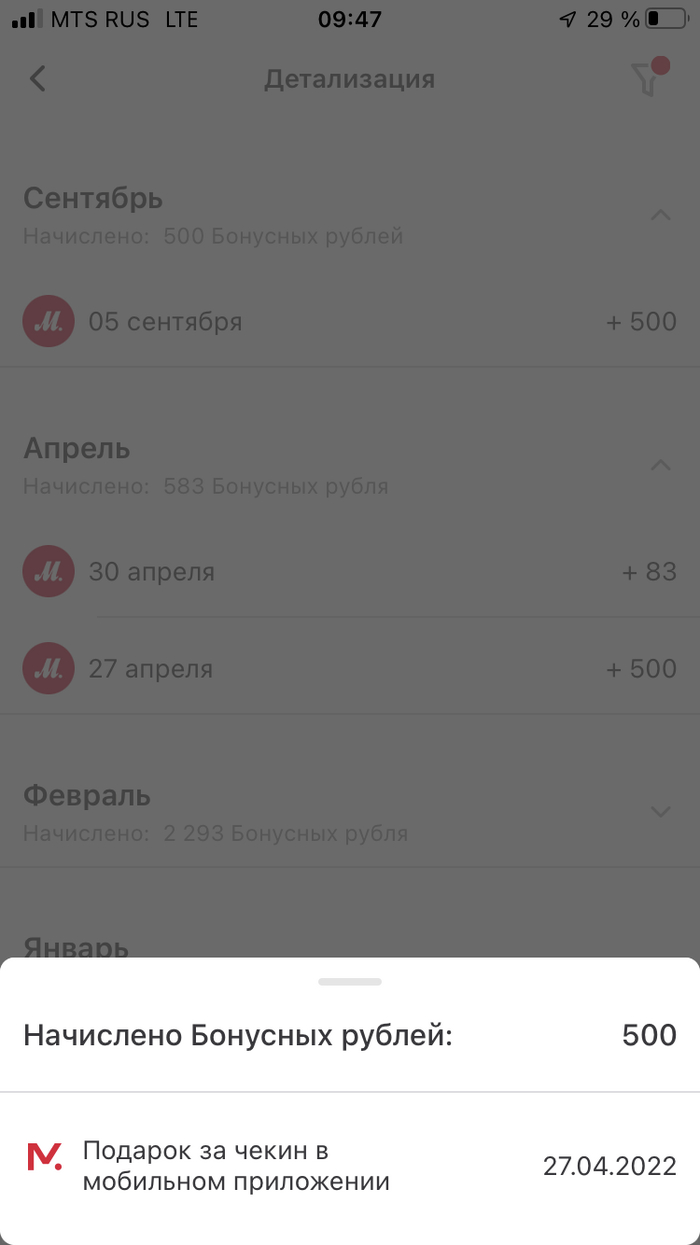Open the 30 апреля bonus entry

pos(350,572)
